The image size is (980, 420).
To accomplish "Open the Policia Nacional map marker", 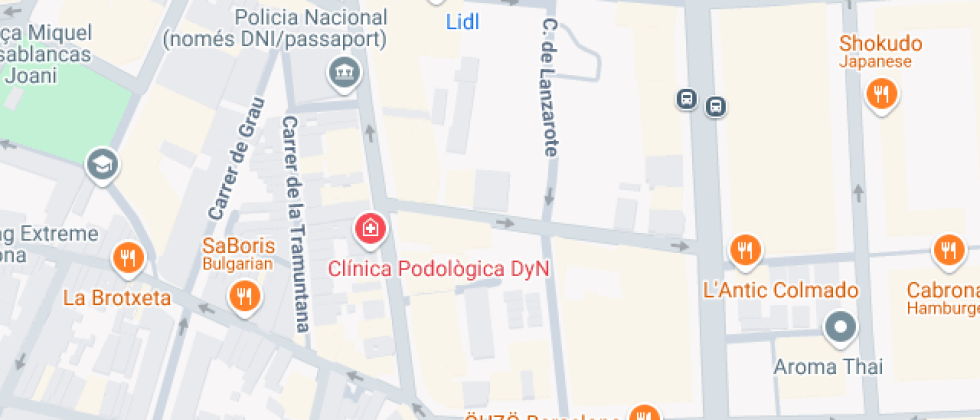I will tap(344, 73).
